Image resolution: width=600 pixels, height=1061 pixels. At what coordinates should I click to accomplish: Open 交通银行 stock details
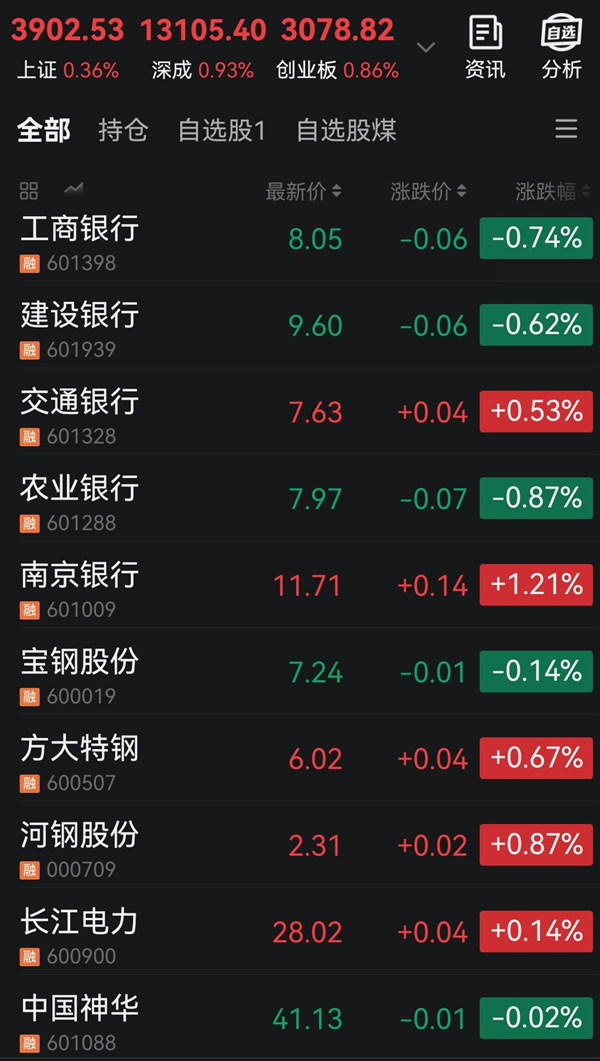80,413
